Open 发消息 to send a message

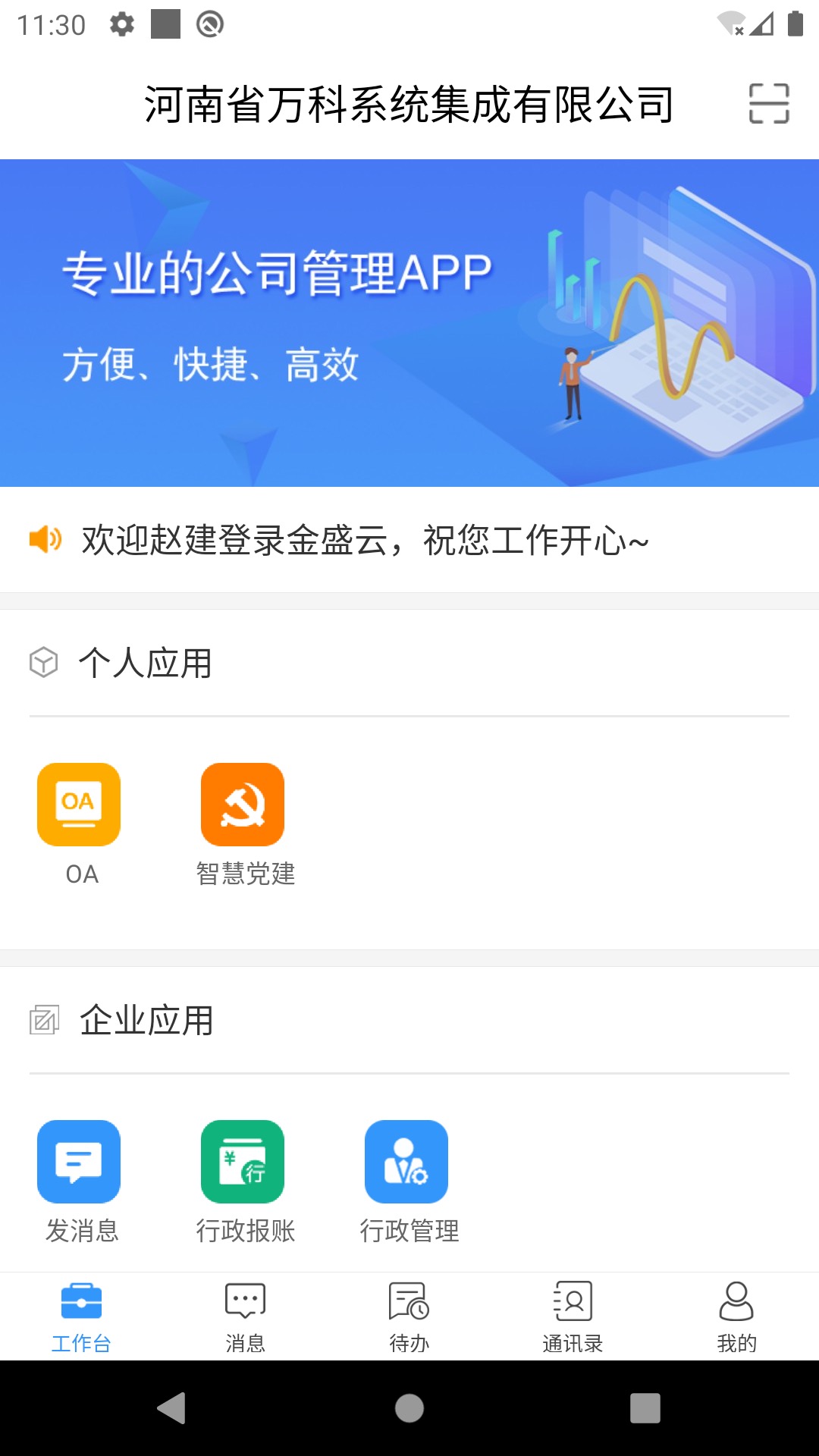(79, 1162)
